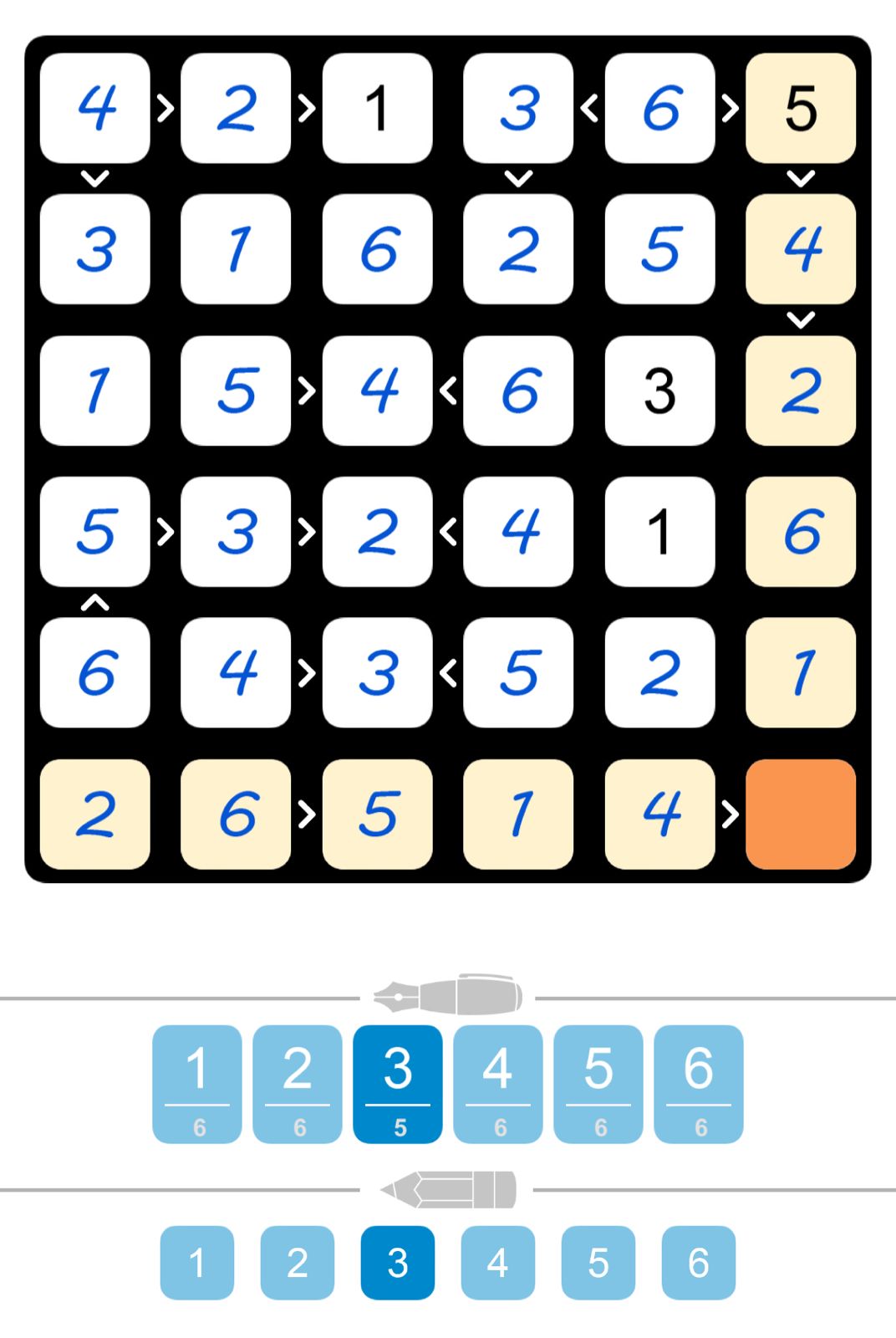
Task: Click the upward chevron above the bottom-left 6
Action: click(95, 600)
